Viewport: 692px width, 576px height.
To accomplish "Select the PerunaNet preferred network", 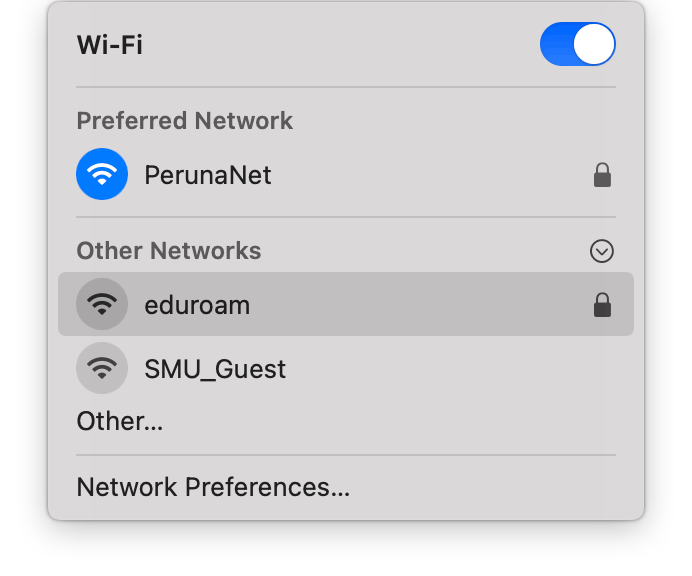I will click(208, 176).
